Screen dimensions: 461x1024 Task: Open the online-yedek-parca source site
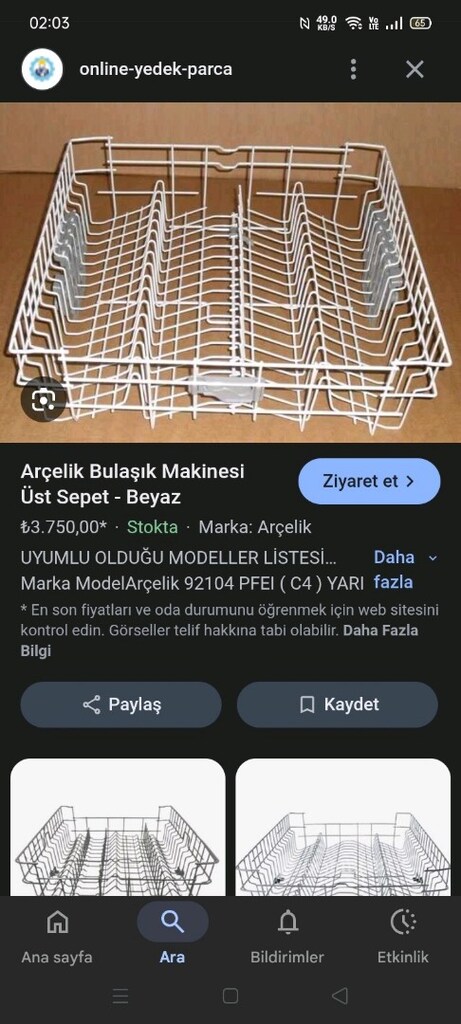[x=155, y=69]
